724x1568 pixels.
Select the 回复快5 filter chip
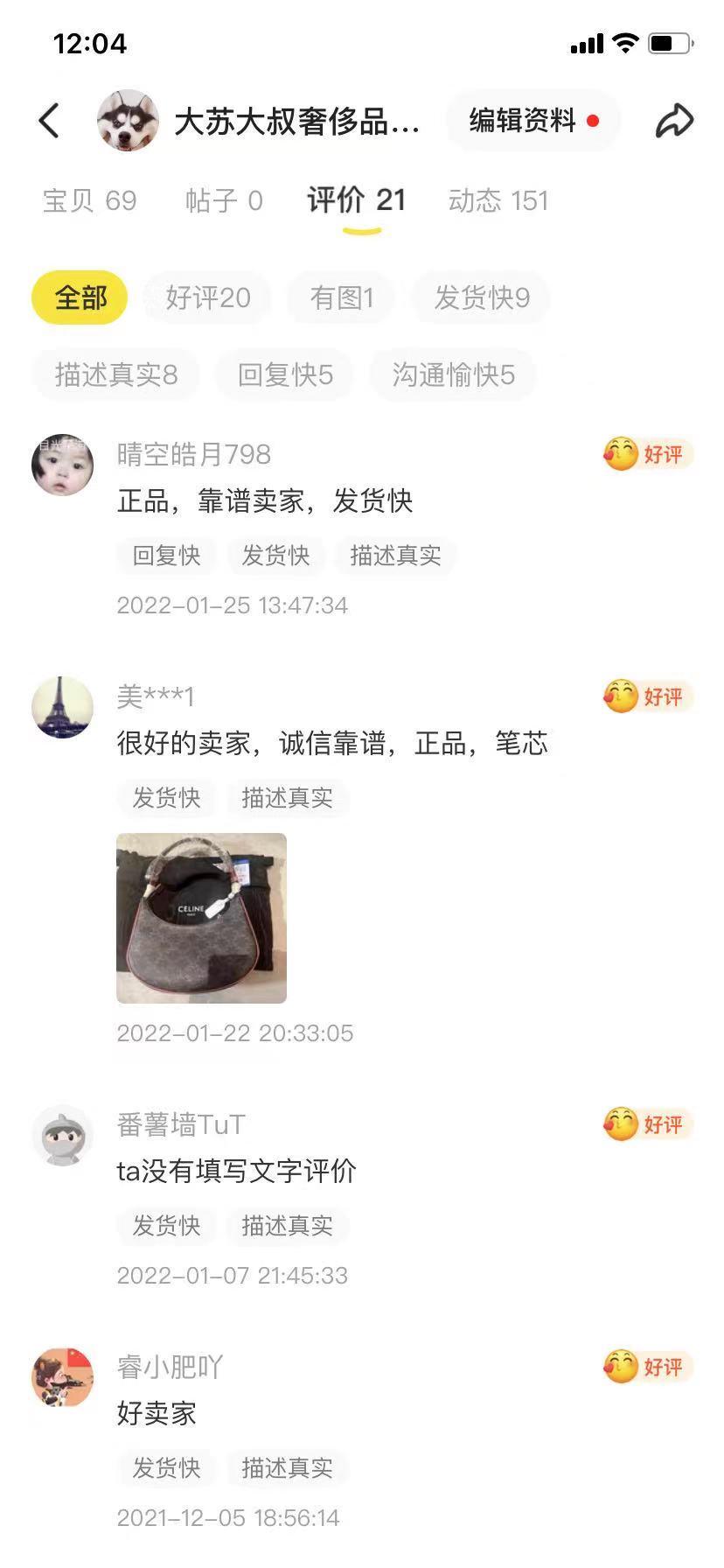[x=285, y=375]
